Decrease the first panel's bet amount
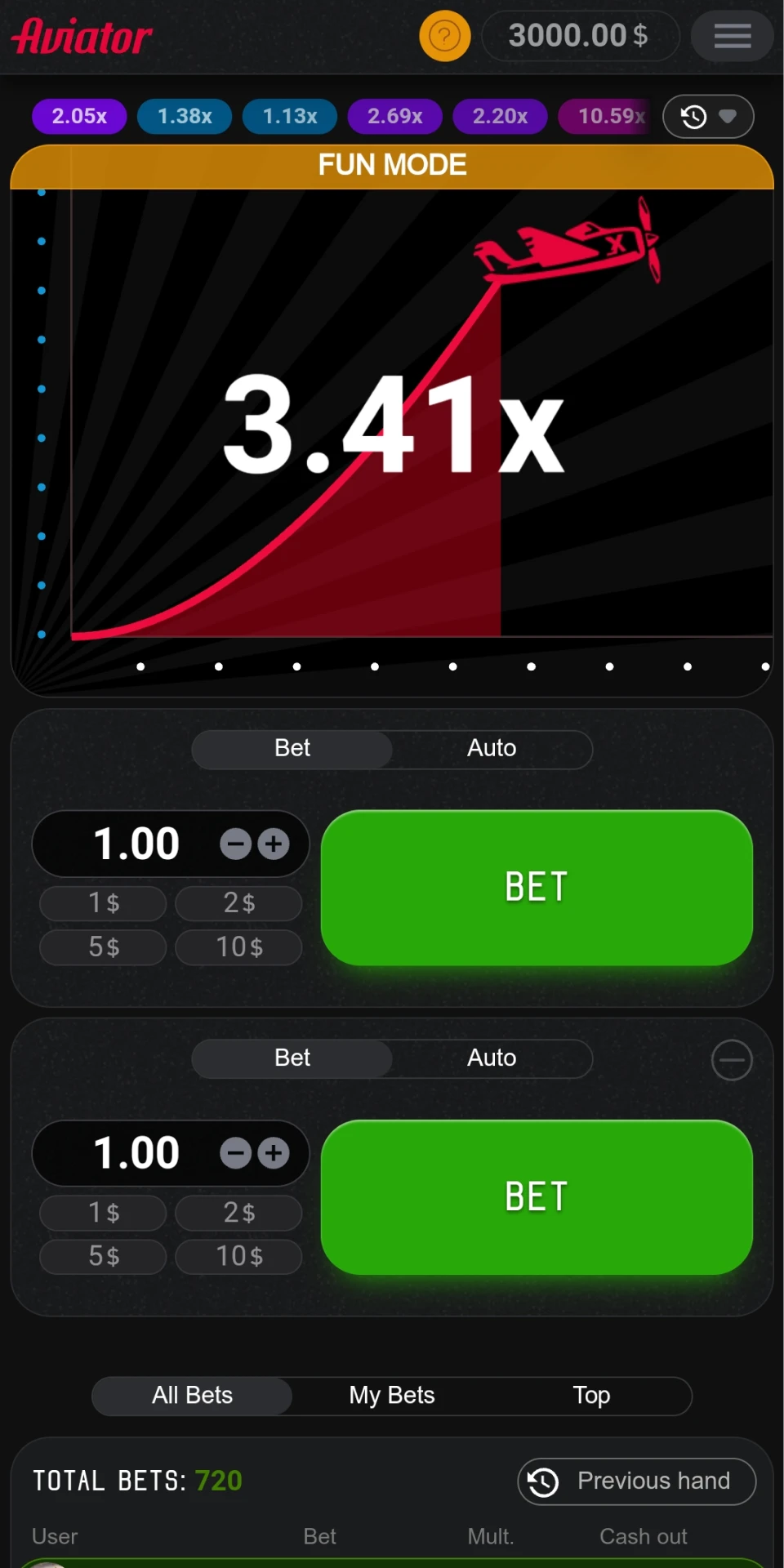 point(235,844)
